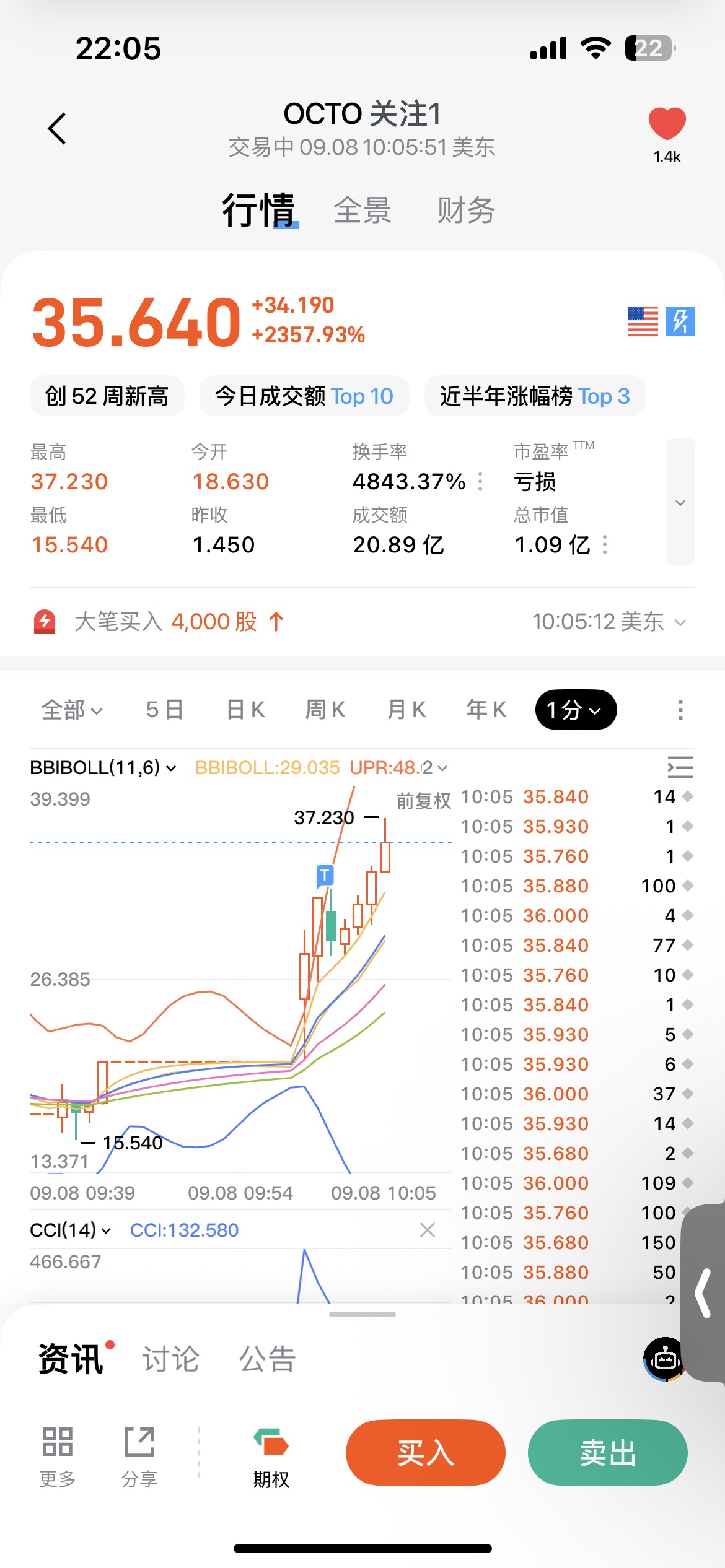Switch to the 全景 tab
Viewport: 725px width, 1568px height.
pos(362,210)
